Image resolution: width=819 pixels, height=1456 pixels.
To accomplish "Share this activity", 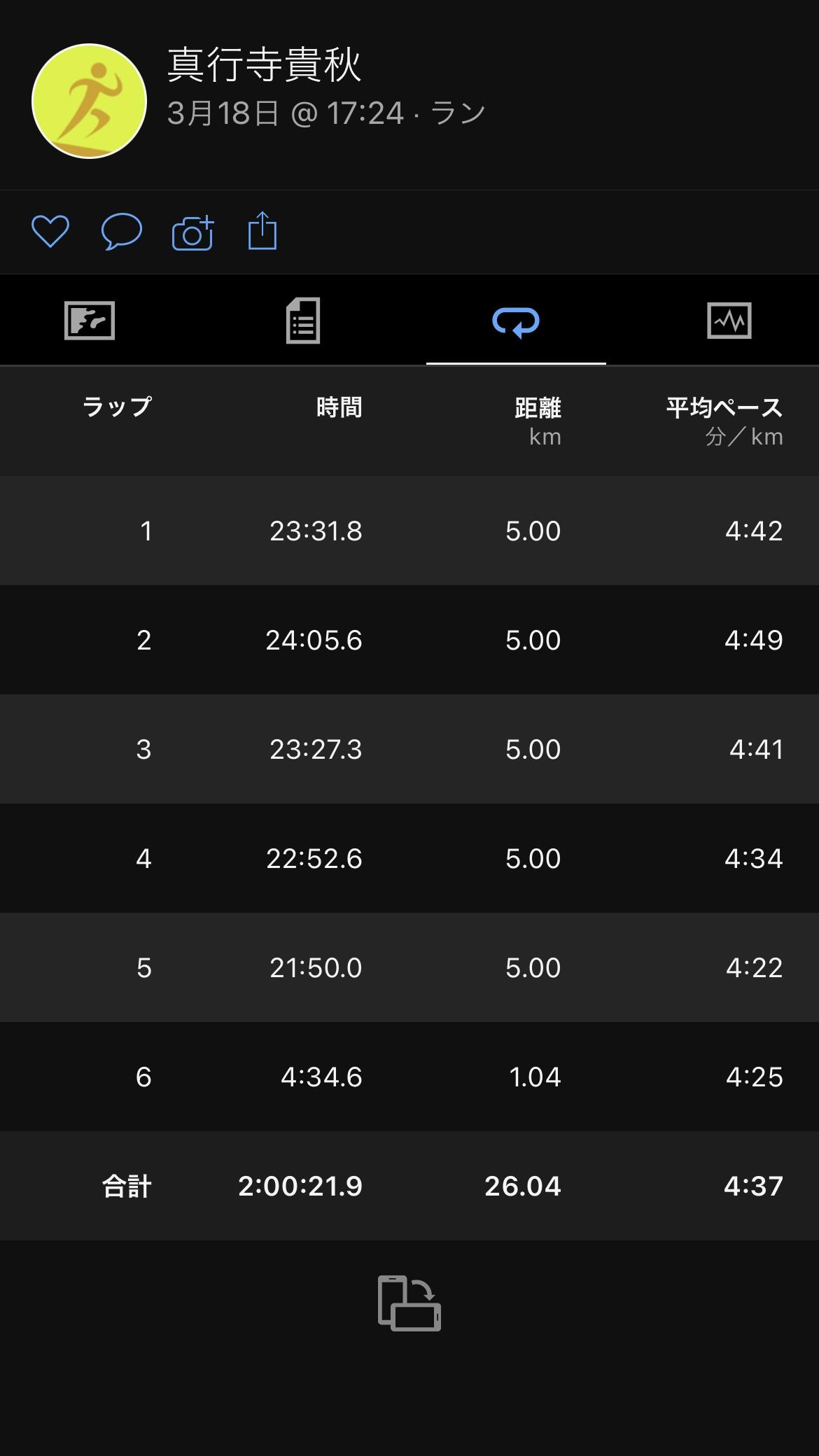I will pyautogui.click(x=262, y=230).
